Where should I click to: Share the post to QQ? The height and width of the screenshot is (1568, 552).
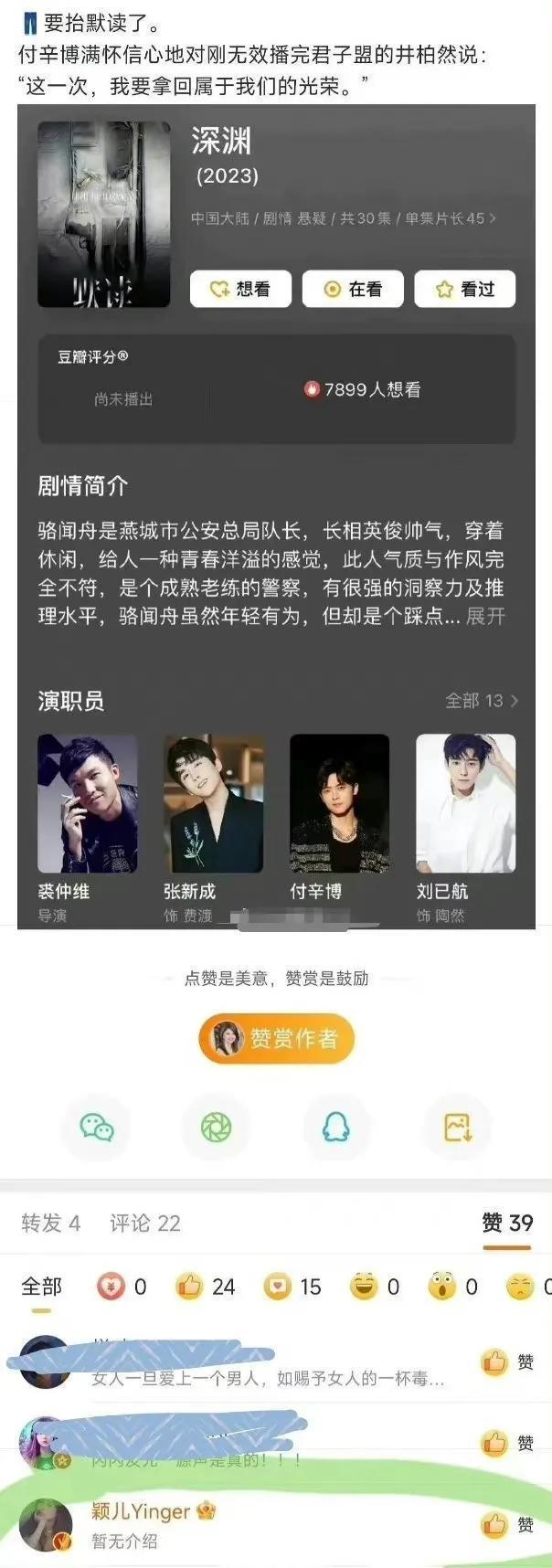point(336,1128)
